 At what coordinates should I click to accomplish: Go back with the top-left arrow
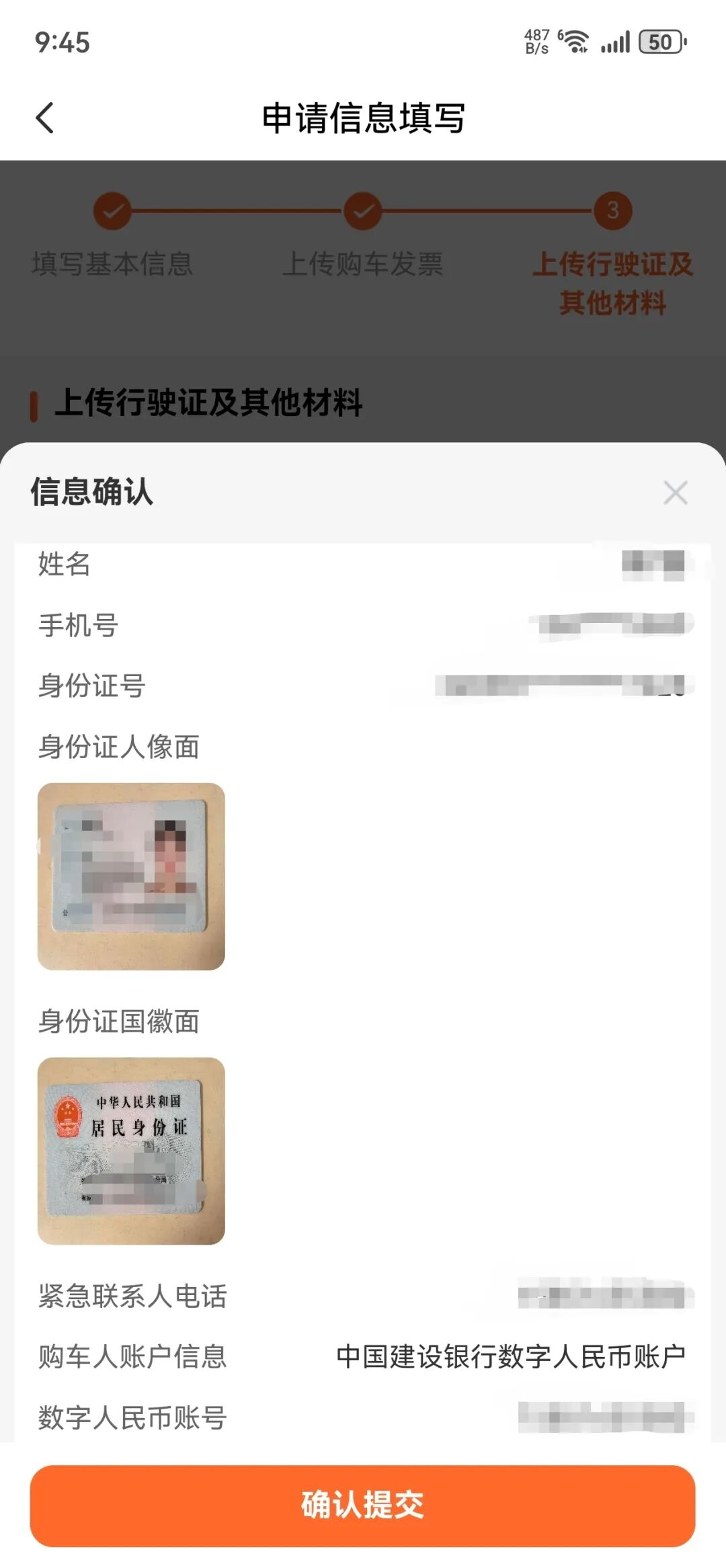pyautogui.click(x=45, y=118)
